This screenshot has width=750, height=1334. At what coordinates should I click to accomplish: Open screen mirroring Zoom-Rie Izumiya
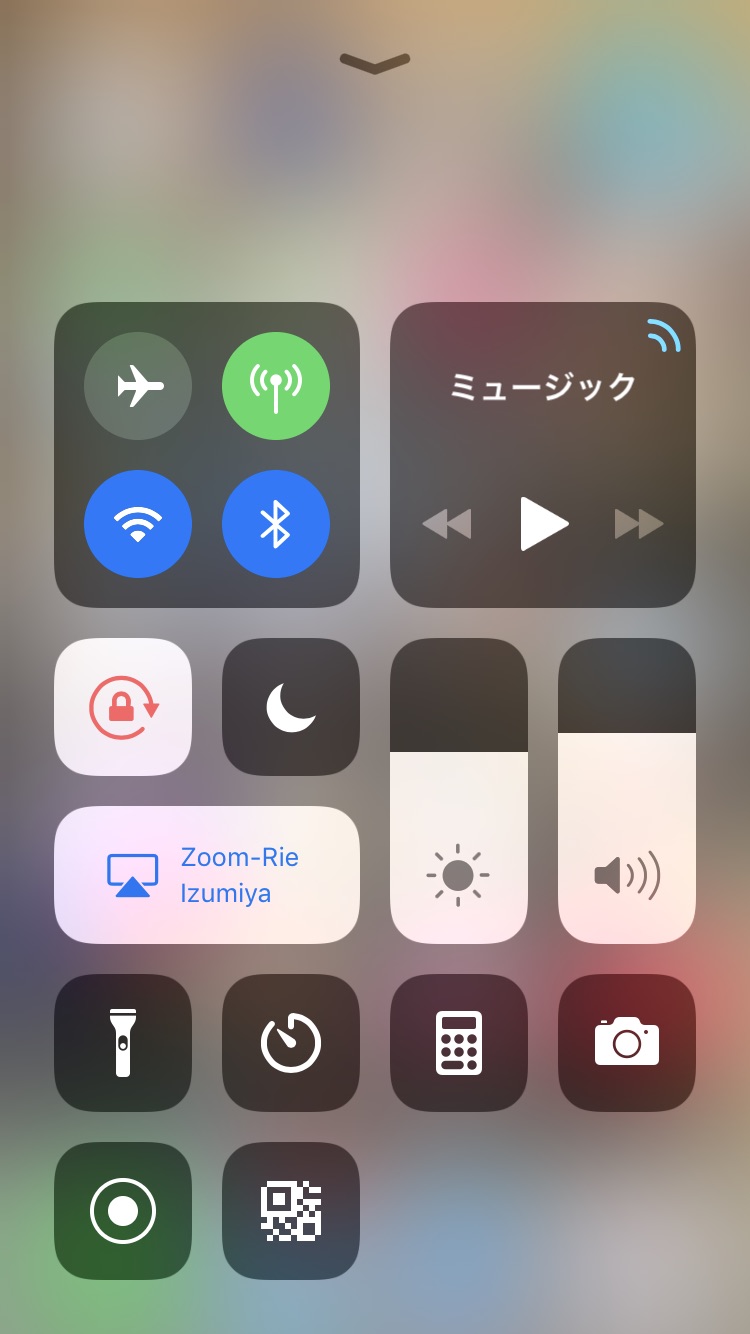[207, 875]
